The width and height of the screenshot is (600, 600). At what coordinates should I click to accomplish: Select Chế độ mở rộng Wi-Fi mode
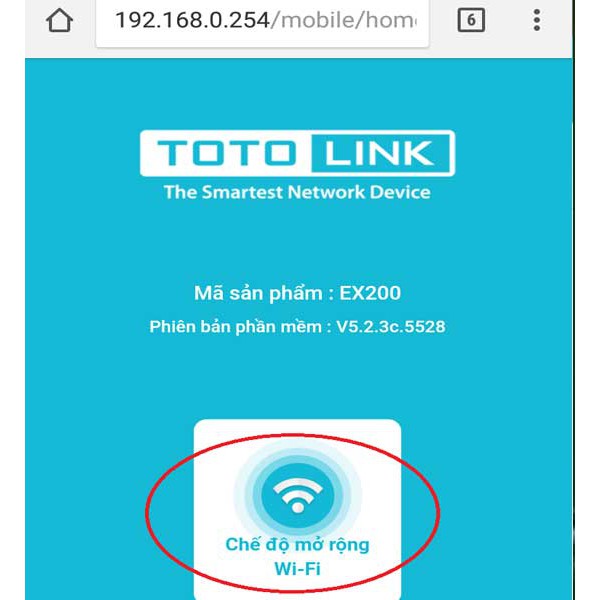pos(297,508)
